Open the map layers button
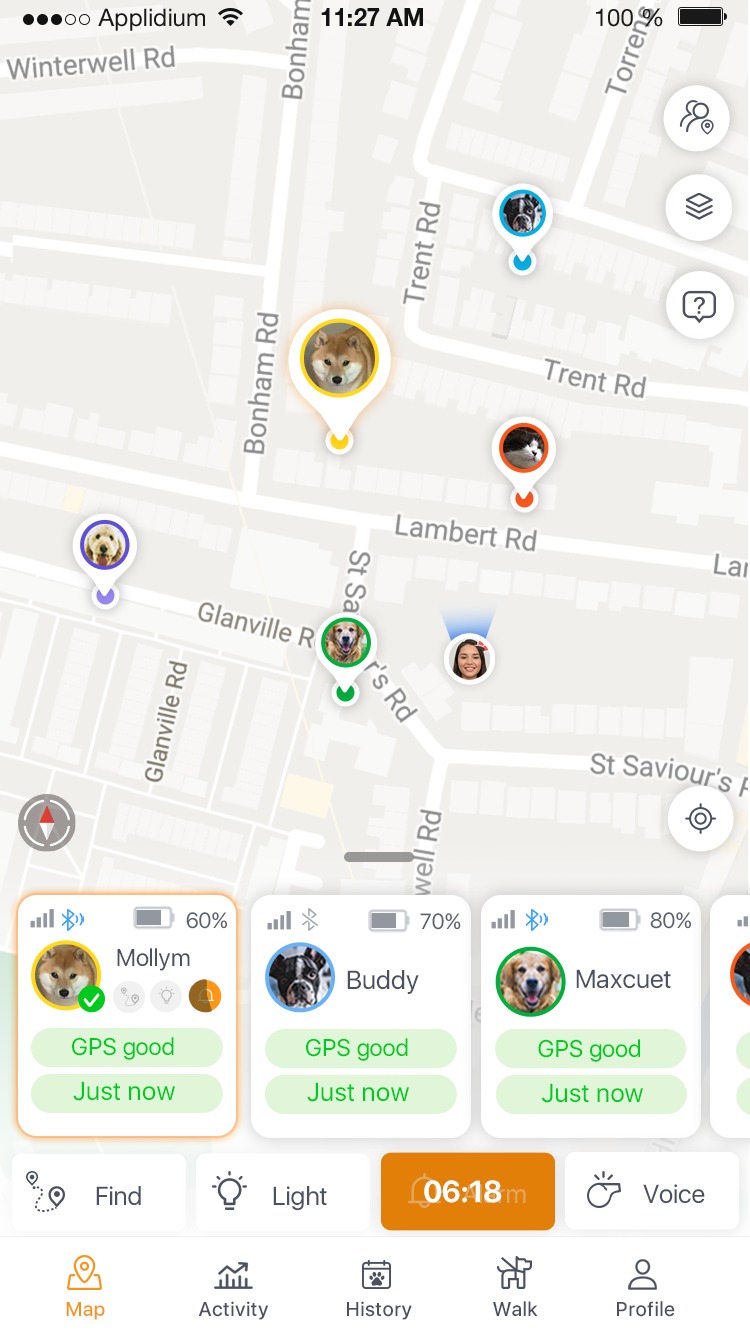This screenshot has height=1334, width=750. click(699, 207)
